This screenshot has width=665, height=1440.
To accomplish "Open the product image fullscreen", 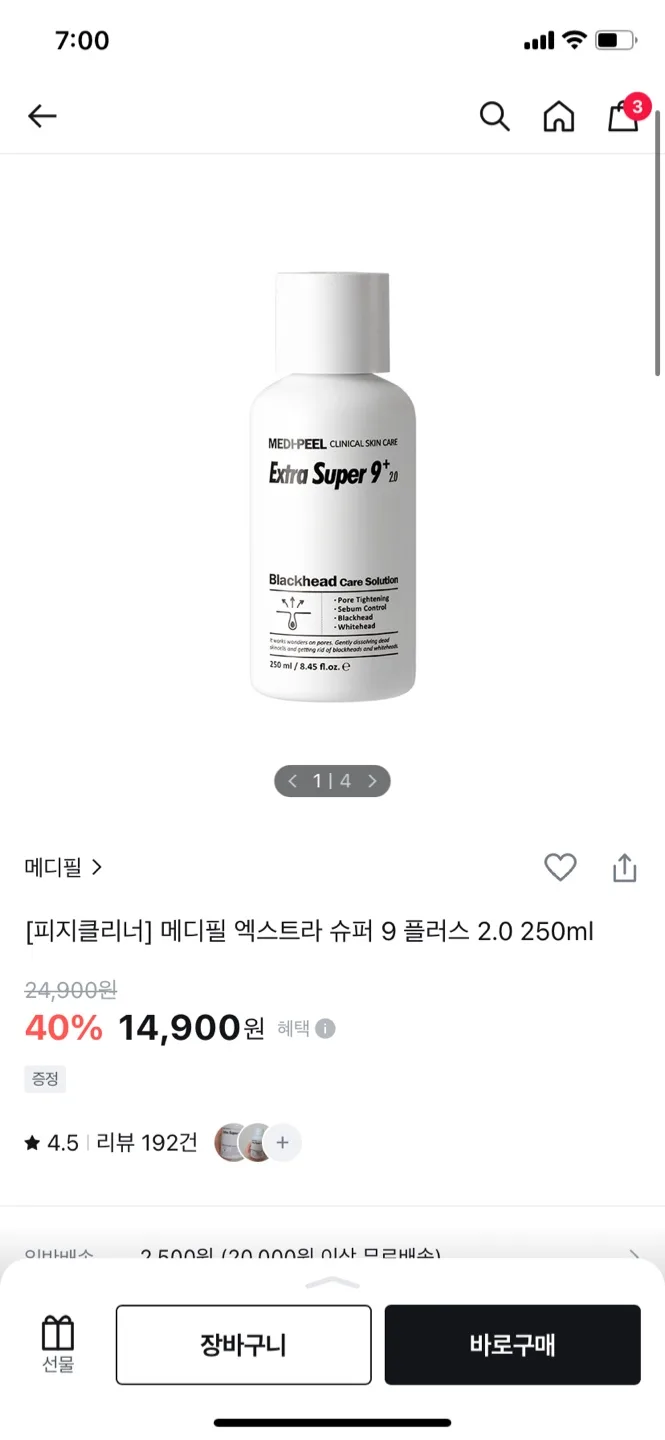I will click(x=332, y=487).
